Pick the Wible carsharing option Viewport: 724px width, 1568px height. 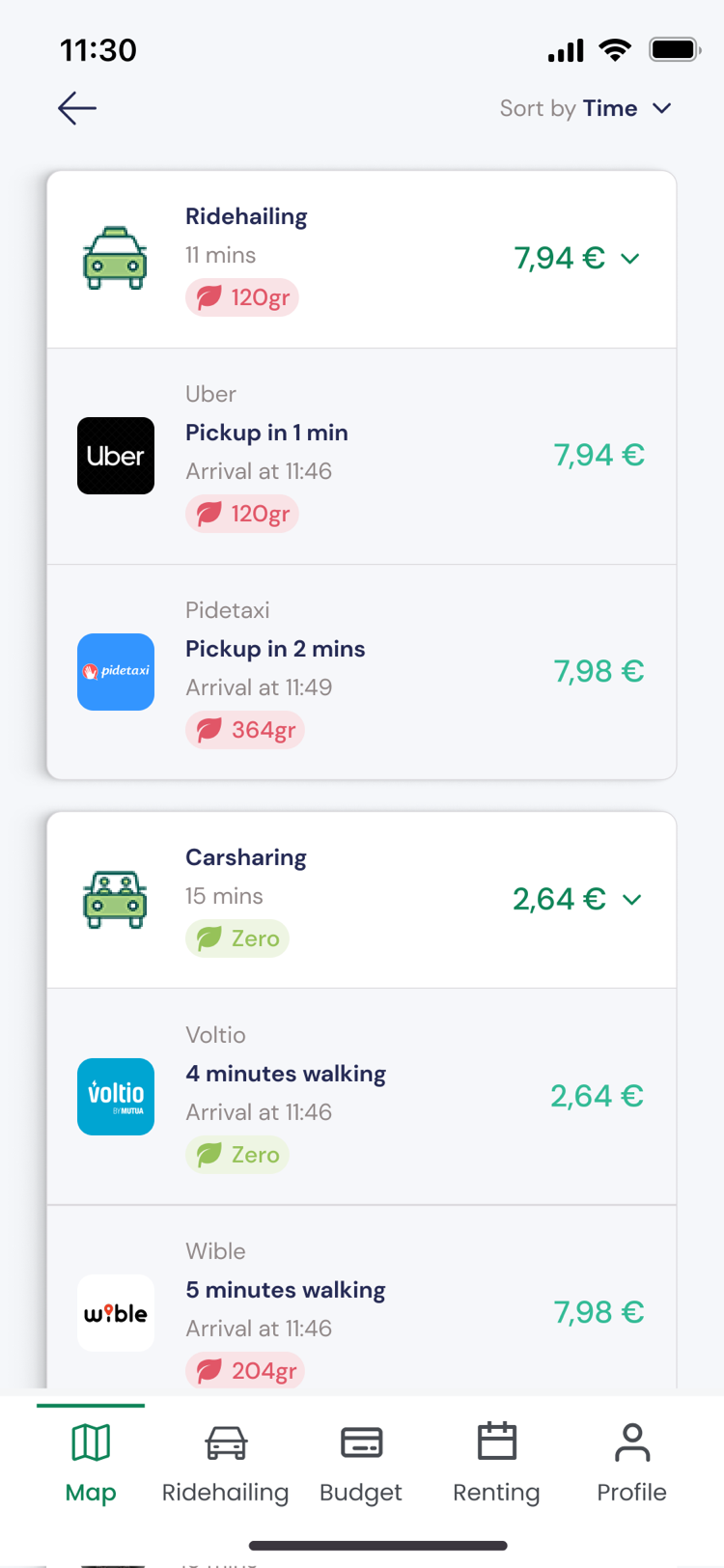click(361, 1310)
